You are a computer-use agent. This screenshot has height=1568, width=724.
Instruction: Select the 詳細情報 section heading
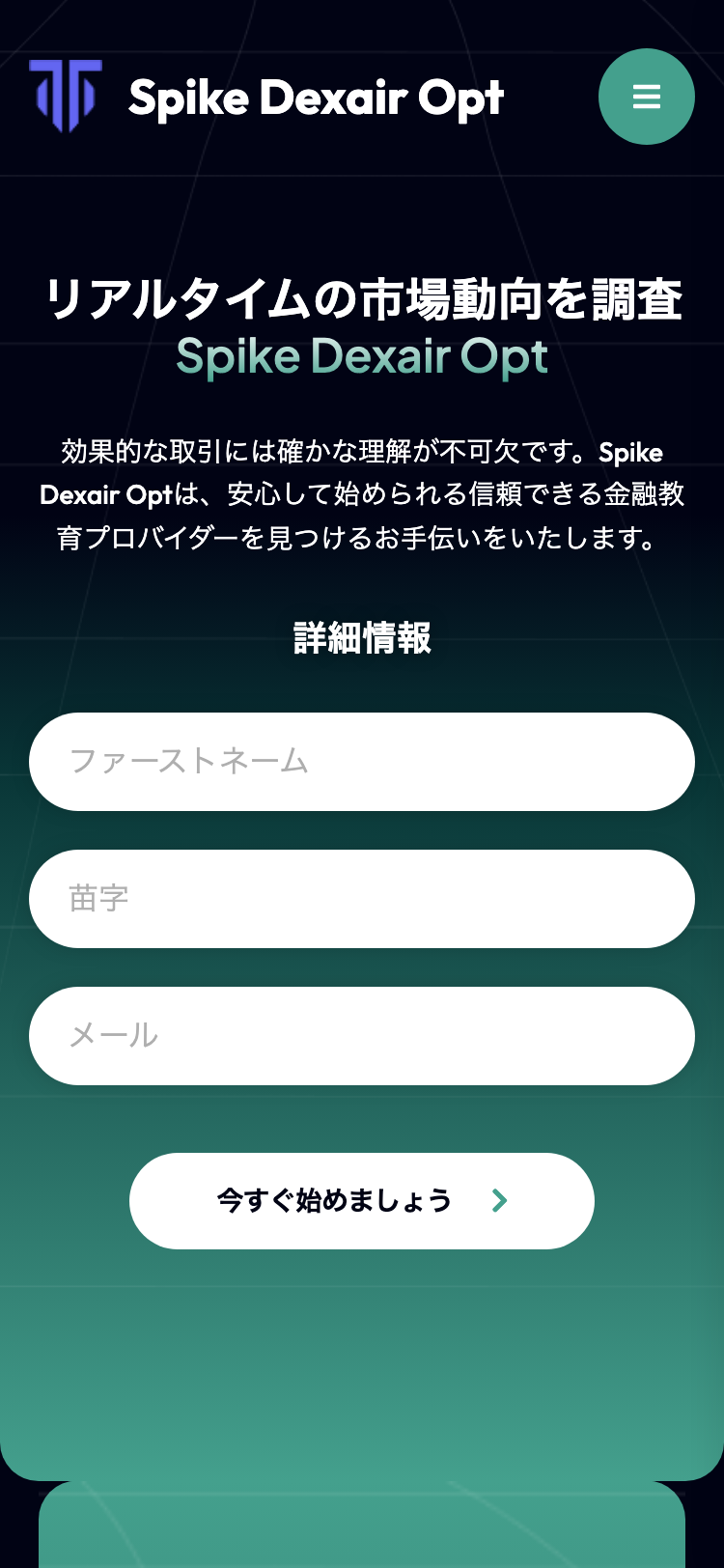coord(361,637)
